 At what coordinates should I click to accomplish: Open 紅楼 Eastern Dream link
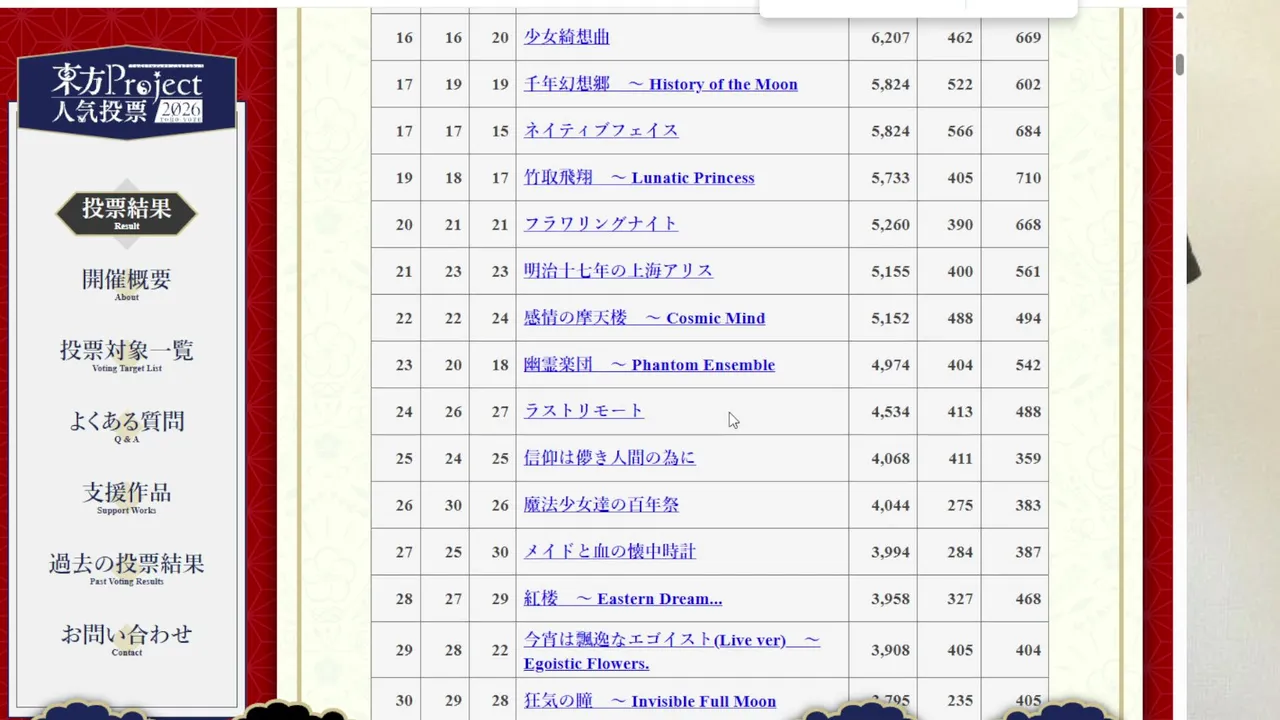click(623, 599)
